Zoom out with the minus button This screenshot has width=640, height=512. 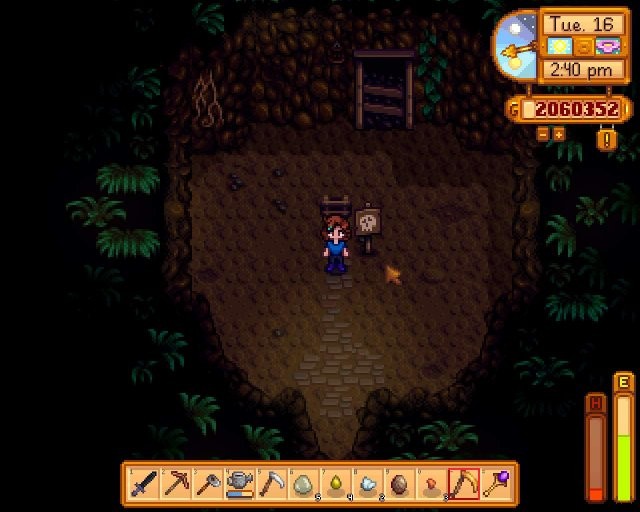(543, 133)
